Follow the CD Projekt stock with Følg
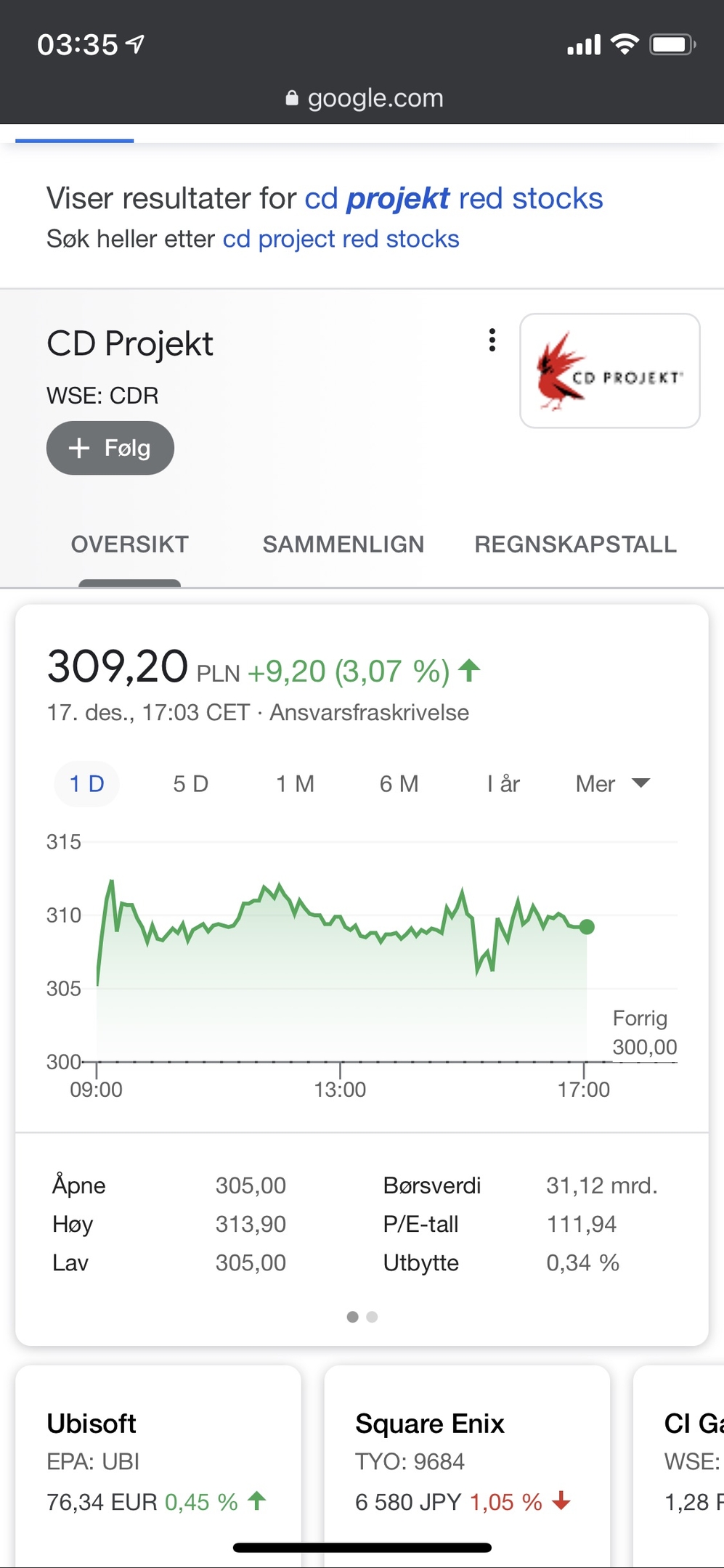The width and height of the screenshot is (724, 1568). click(110, 448)
